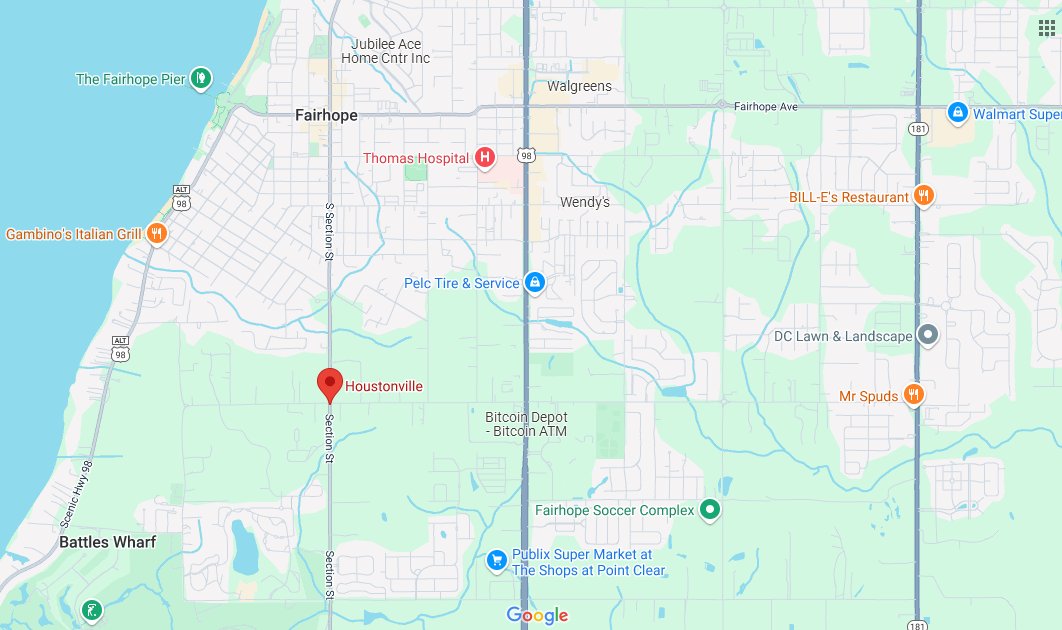The height and width of the screenshot is (630, 1062).
Task: Tap the Fairhope Soccer Complex marker
Action: [x=710, y=510]
